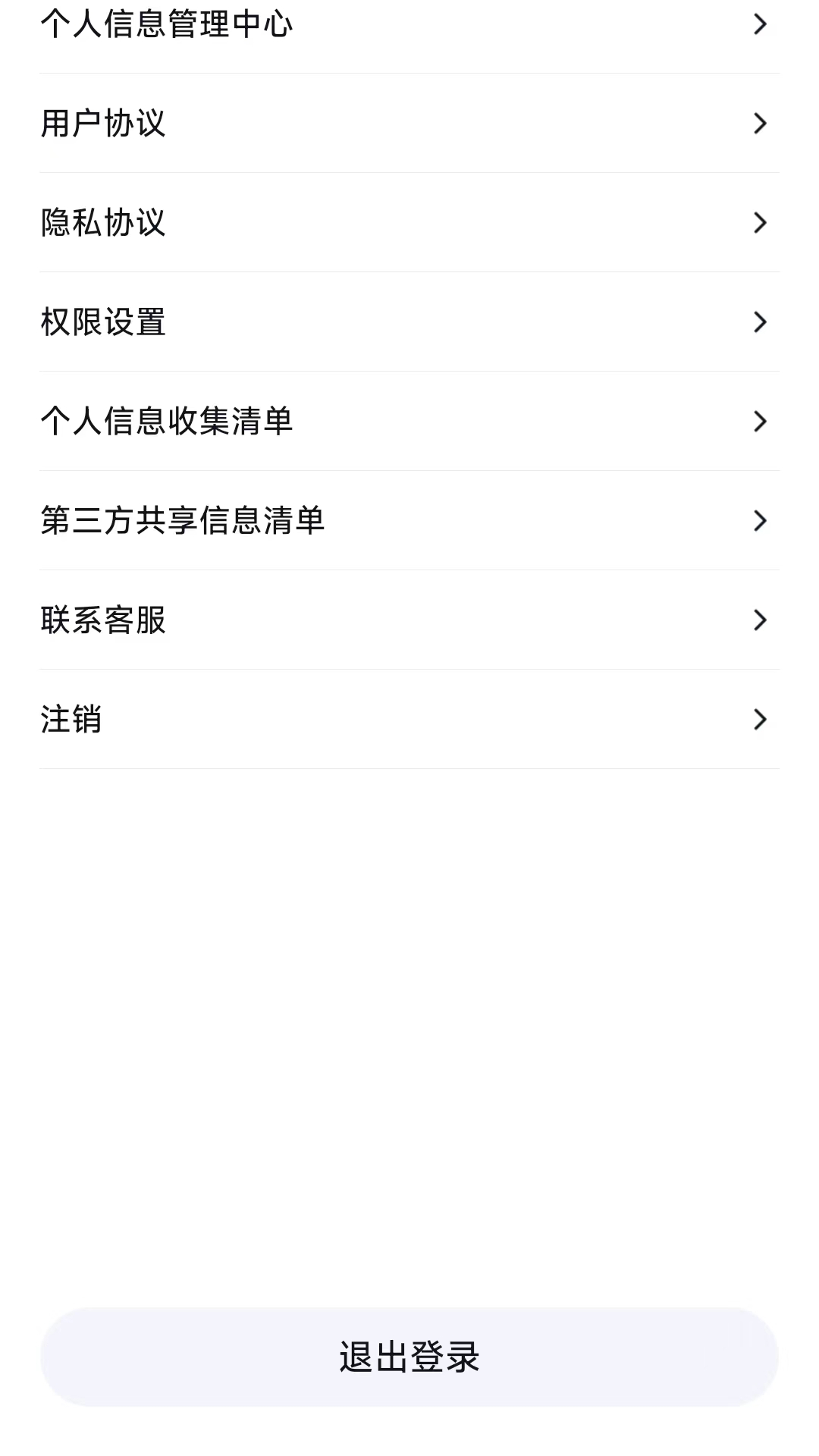Image resolution: width=819 pixels, height=1456 pixels.
Task: Click the chevron beside 注销
Action: click(x=761, y=720)
